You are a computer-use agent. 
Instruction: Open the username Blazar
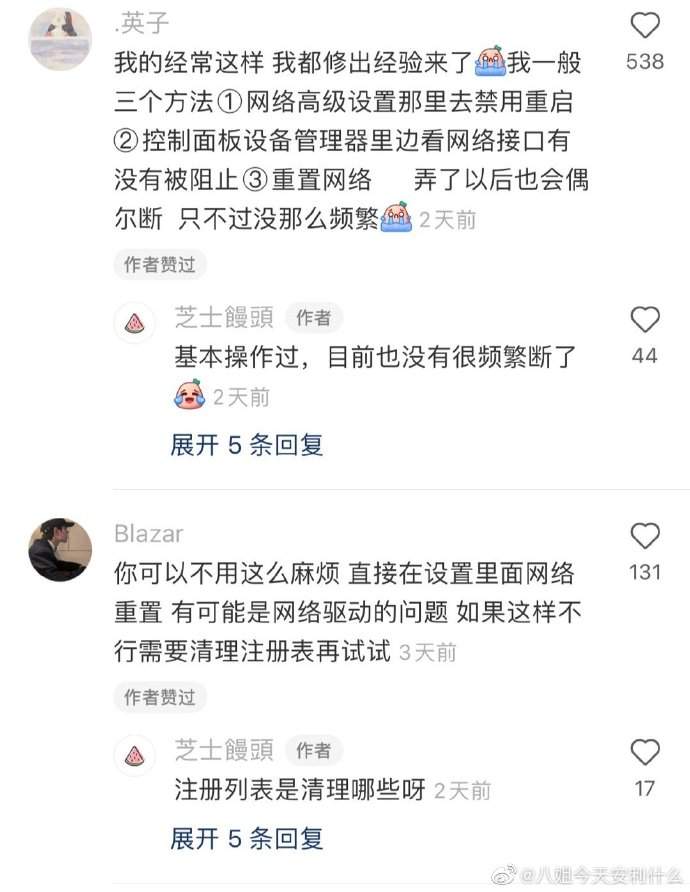[x=149, y=533]
